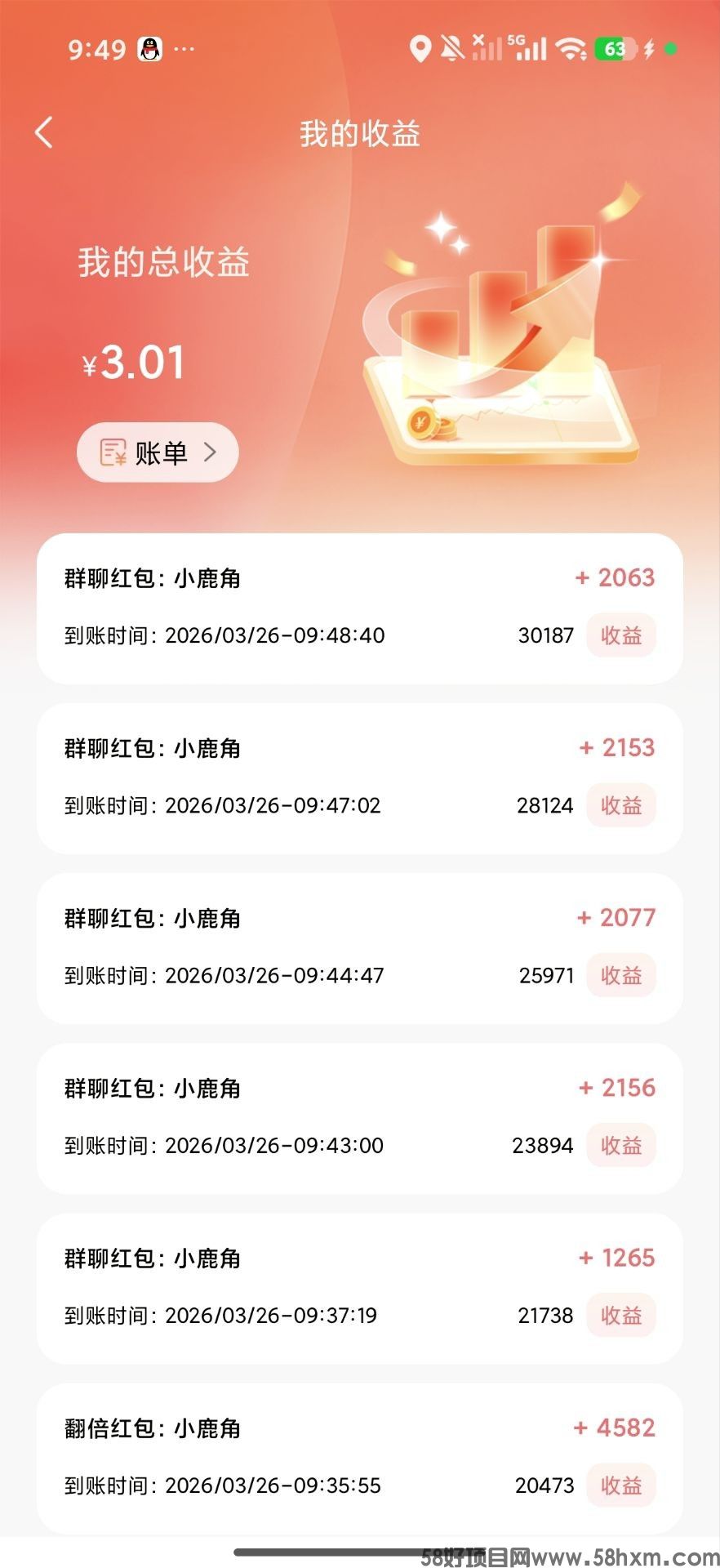Tap 收益 on the +2153 red packet entry
This screenshot has height=1568, width=720.
click(621, 805)
